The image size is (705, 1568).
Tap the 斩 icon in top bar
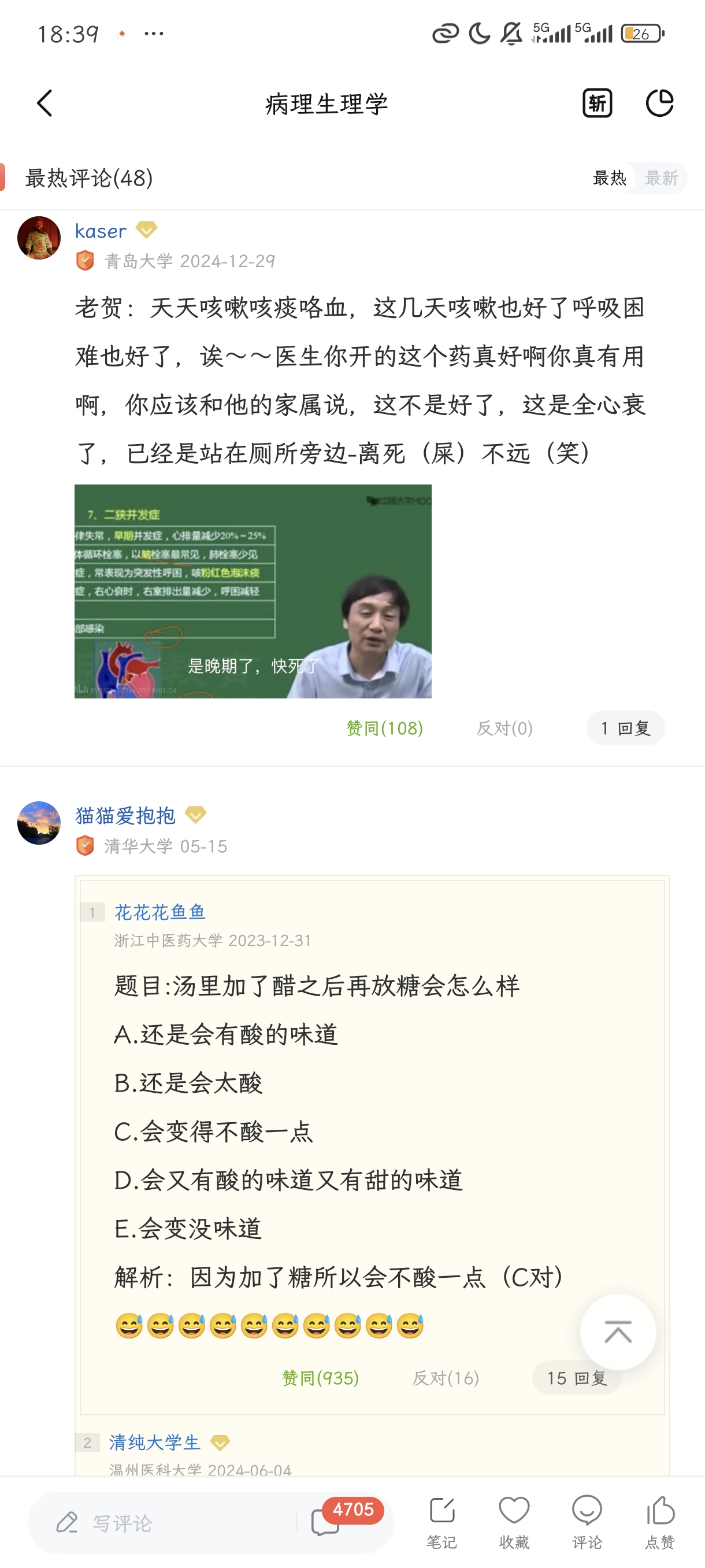point(598,103)
